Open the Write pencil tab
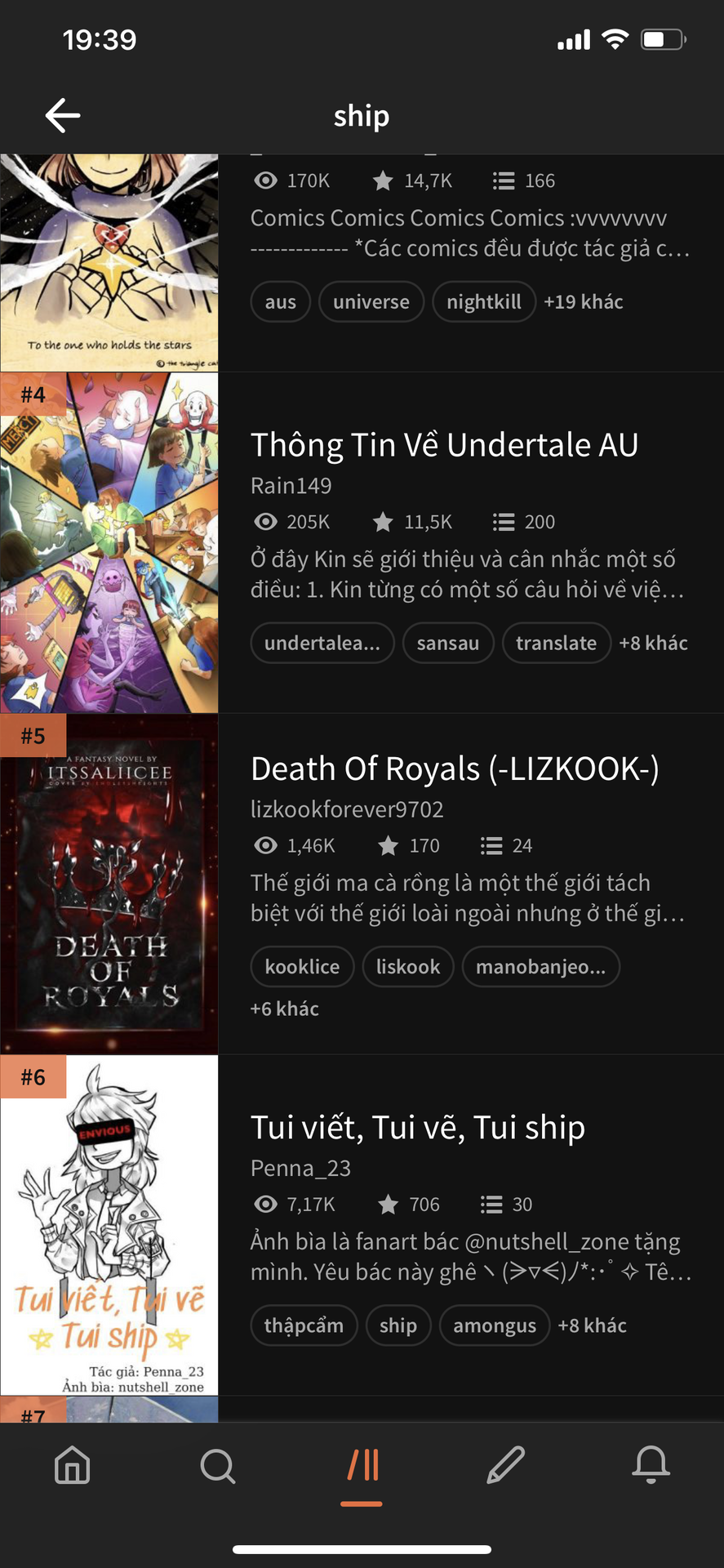This screenshot has height=1568, width=724. coord(506,1466)
